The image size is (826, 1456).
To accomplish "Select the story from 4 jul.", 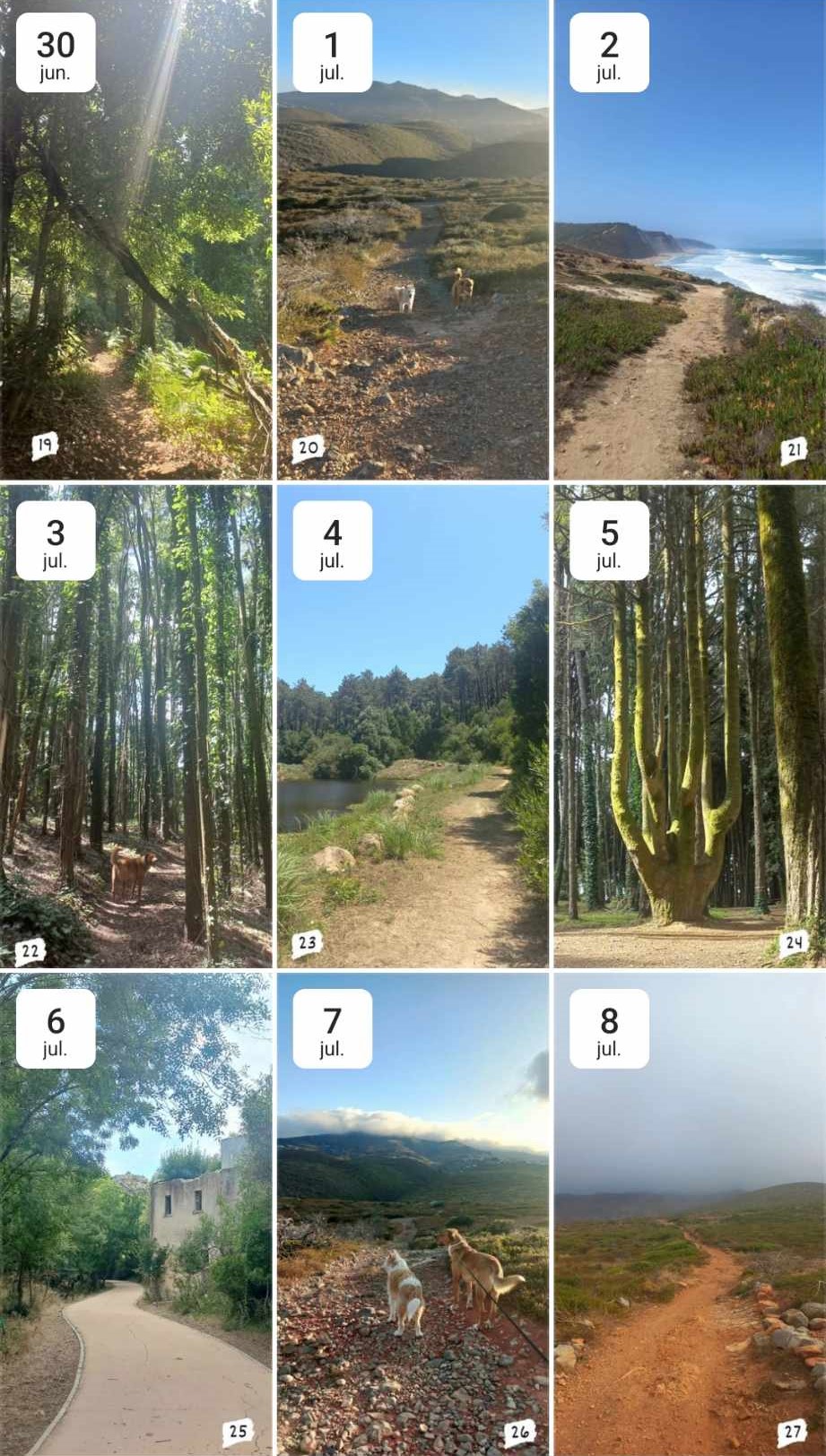I will point(413,726).
